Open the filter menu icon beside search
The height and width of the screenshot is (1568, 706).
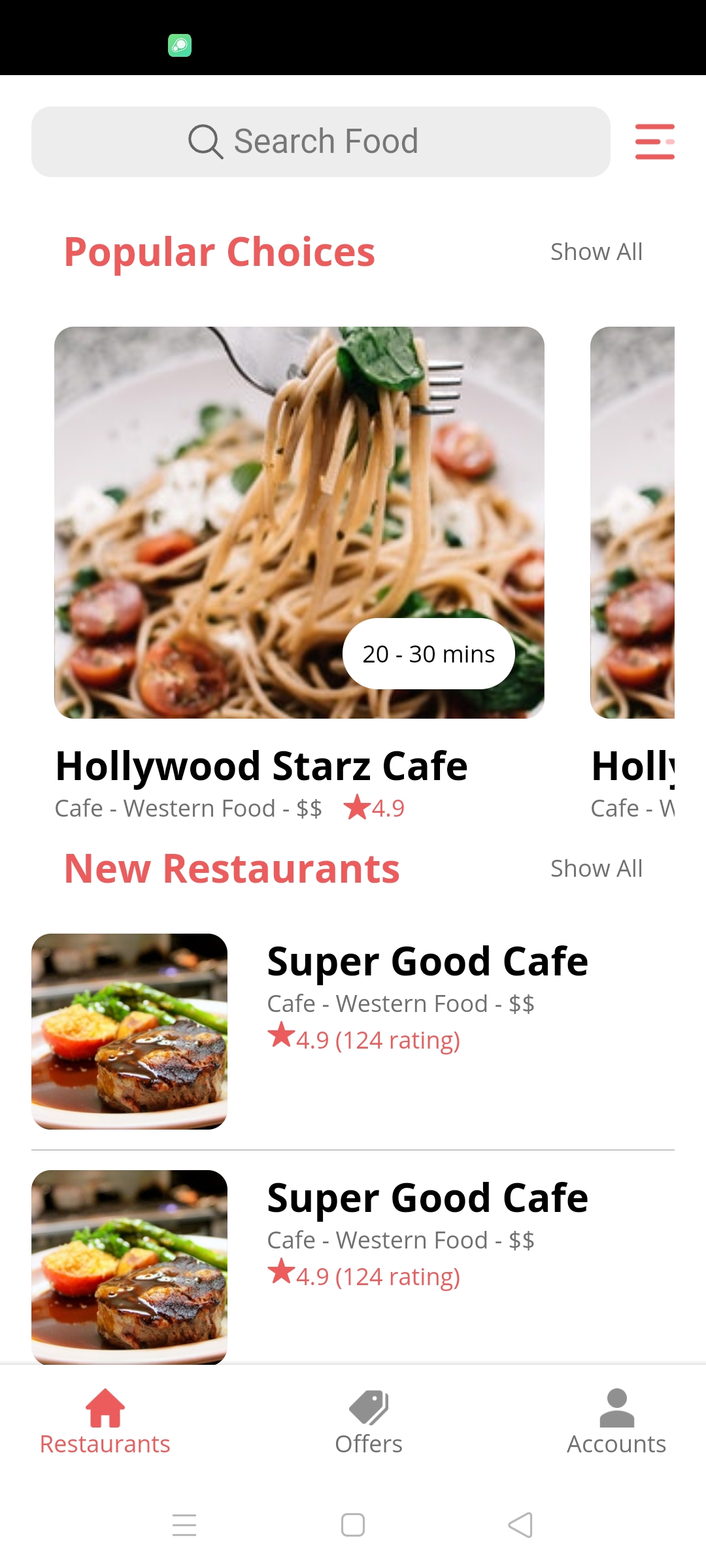[x=654, y=140]
